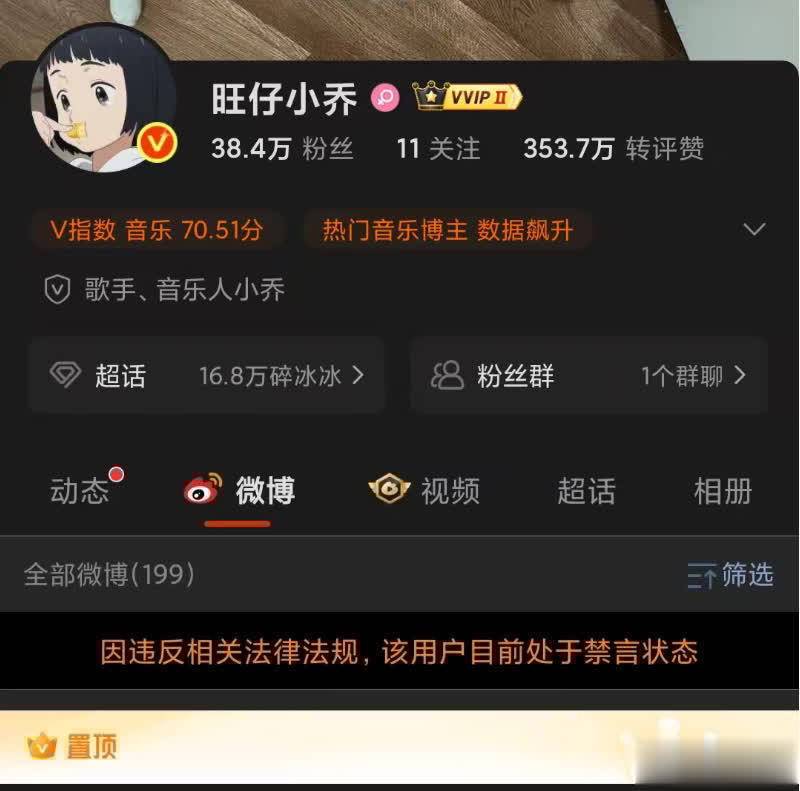Open the V指数 音乐 70.51分 chip

coord(158,230)
